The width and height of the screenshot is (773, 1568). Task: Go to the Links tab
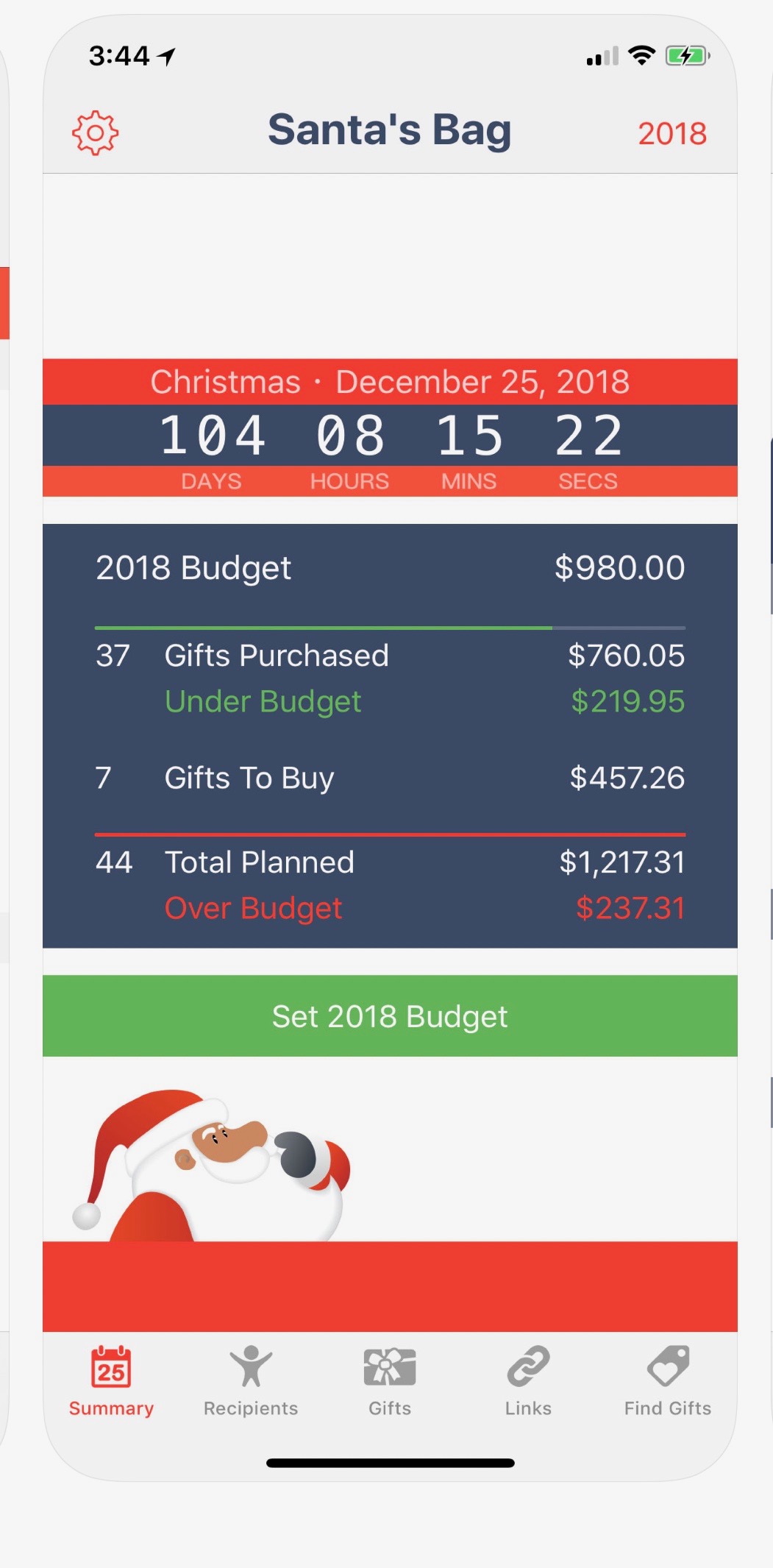tap(528, 1381)
